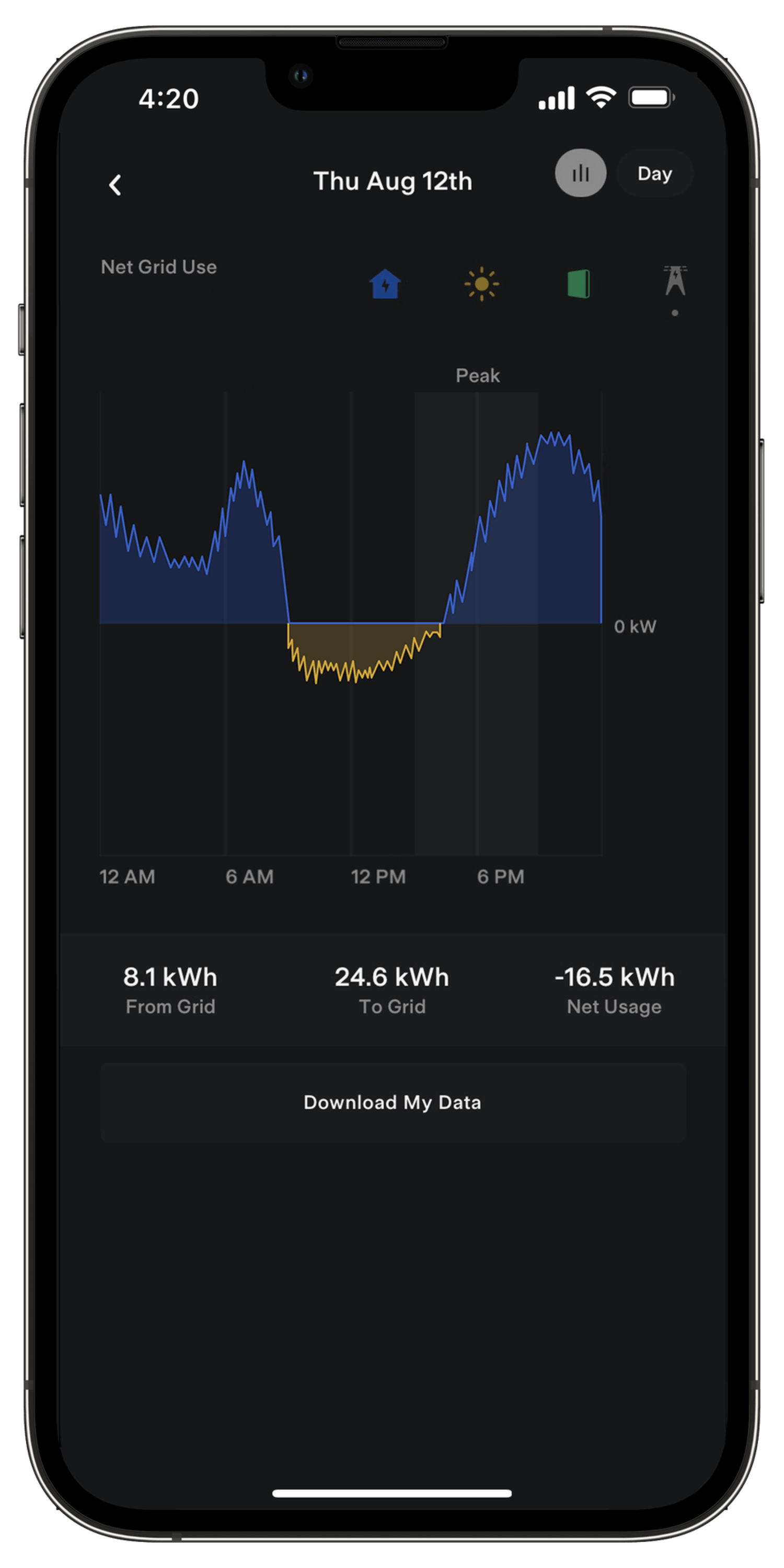Tap the back navigation chevron

click(x=116, y=185)
